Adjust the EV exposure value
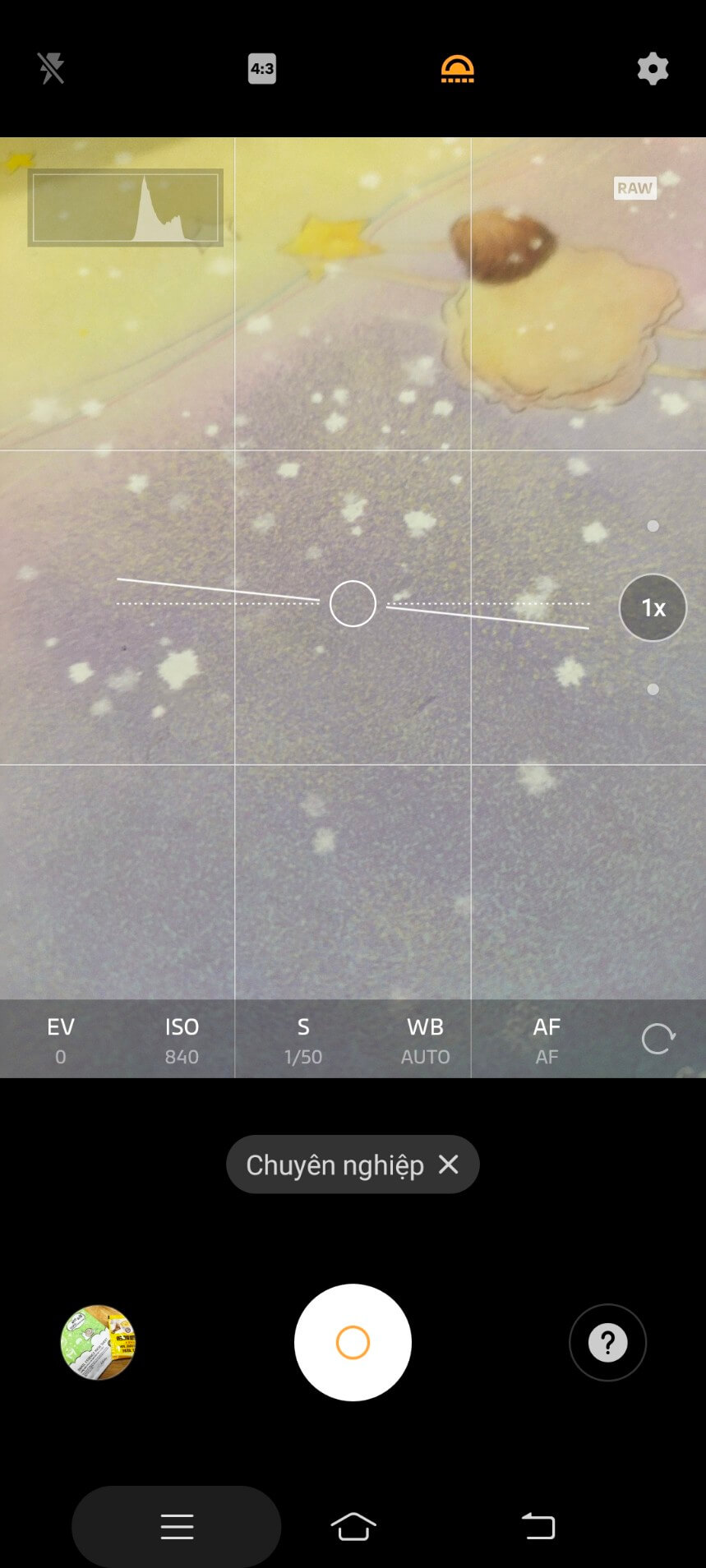The height and width of the screenshot is (1568, 706). pyautogui.click(x=61, y=1040)
